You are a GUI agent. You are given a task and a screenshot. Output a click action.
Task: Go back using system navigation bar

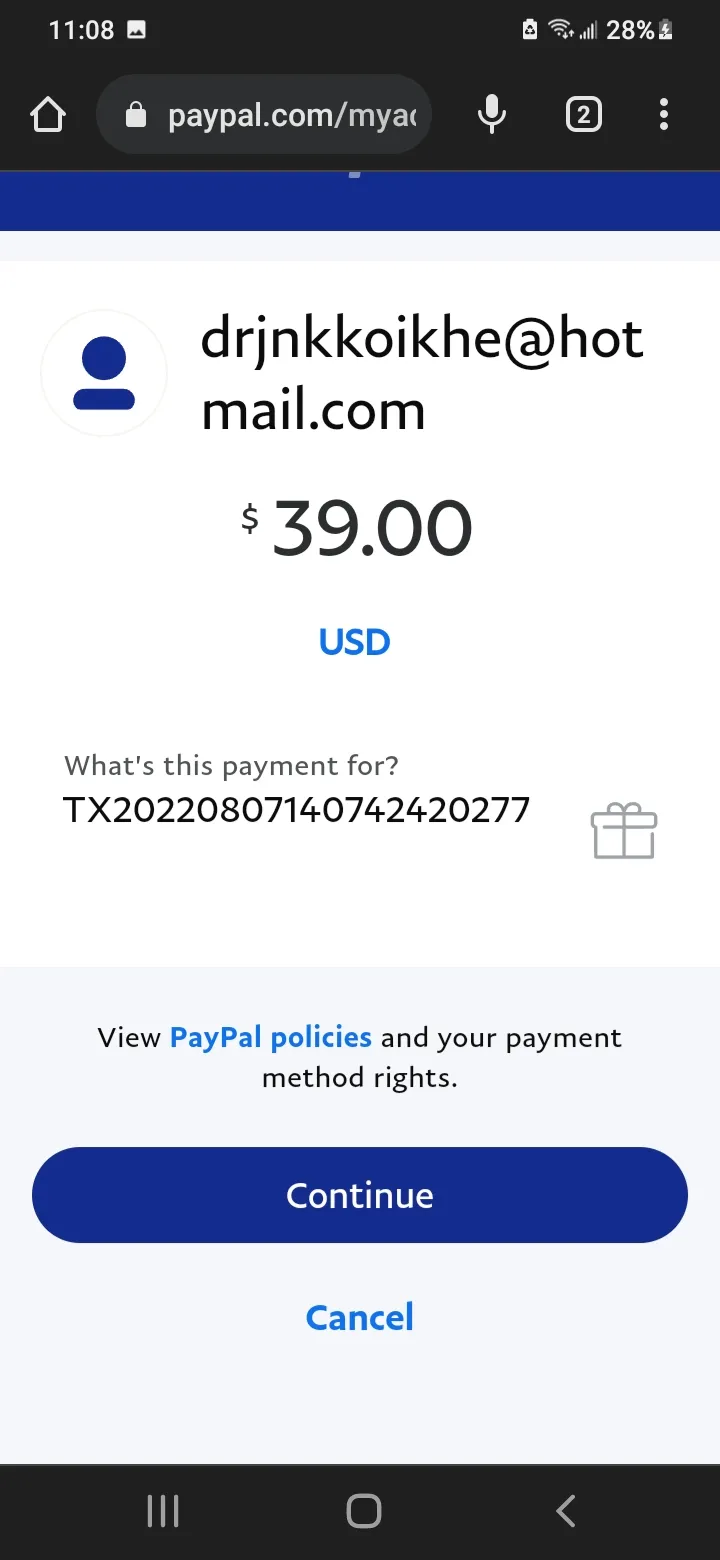566,1511
